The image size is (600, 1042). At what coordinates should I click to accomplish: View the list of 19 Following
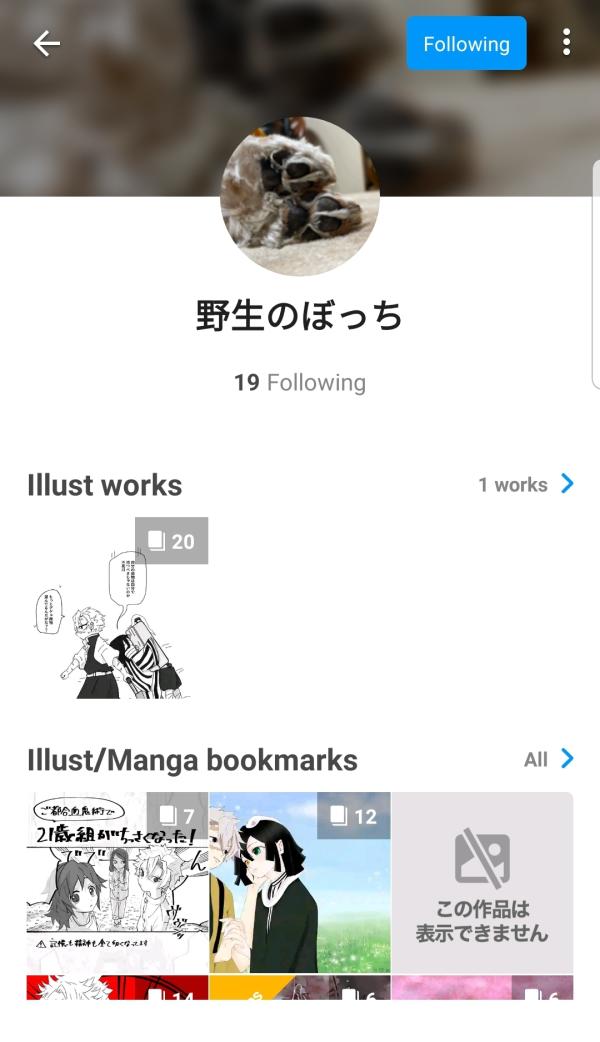(x=300, y=383)
